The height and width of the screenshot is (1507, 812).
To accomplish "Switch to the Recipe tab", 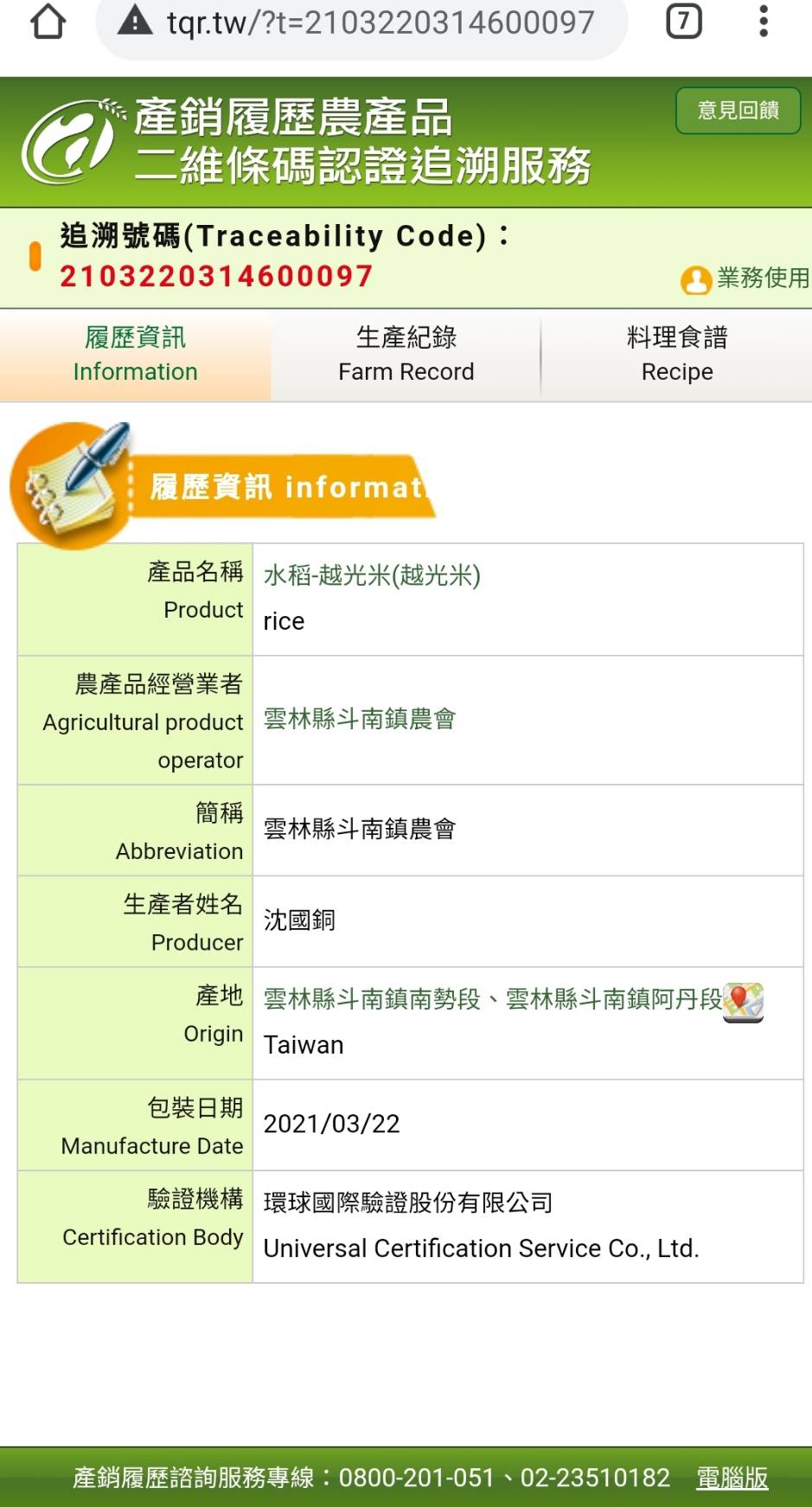I will 677,355.
